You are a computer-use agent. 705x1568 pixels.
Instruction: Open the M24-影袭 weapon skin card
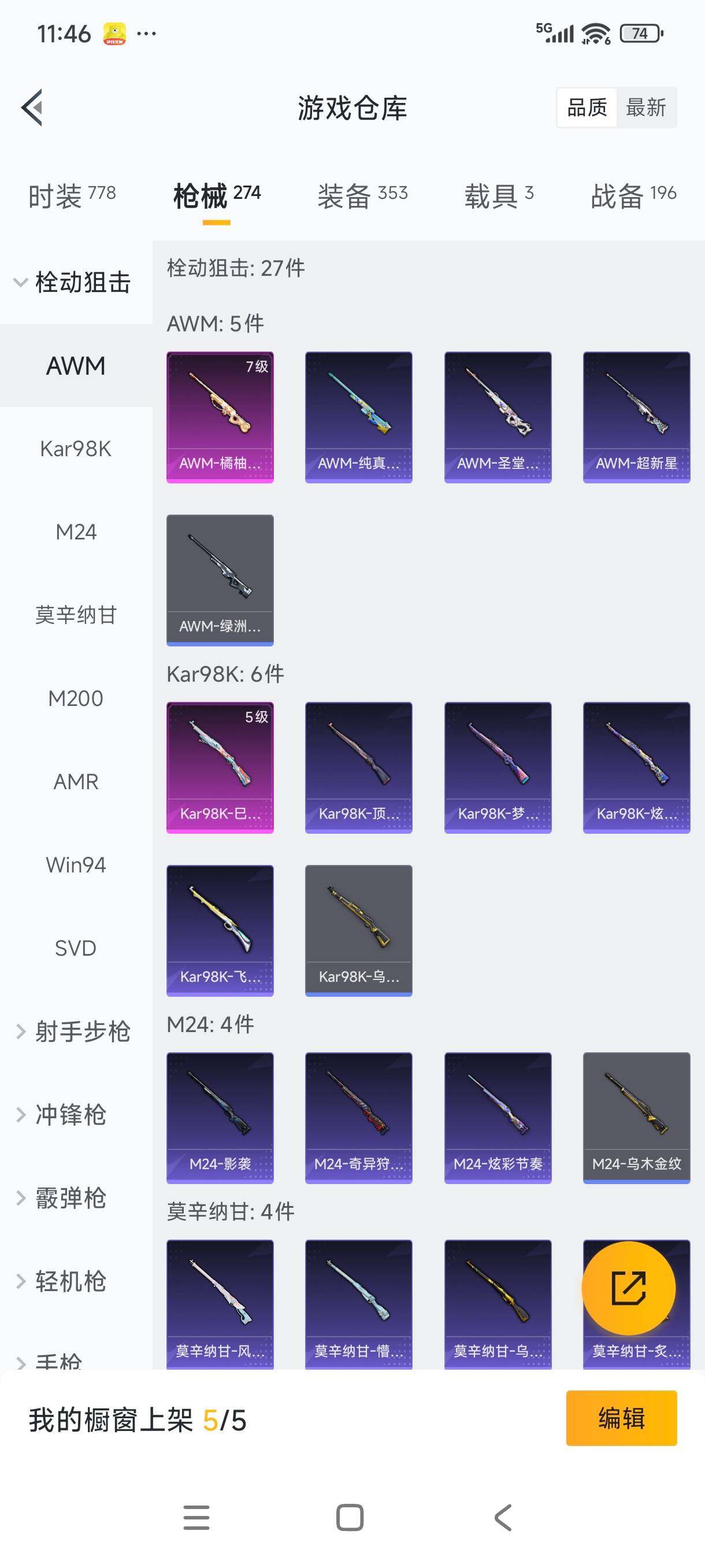click(220, 1118)
